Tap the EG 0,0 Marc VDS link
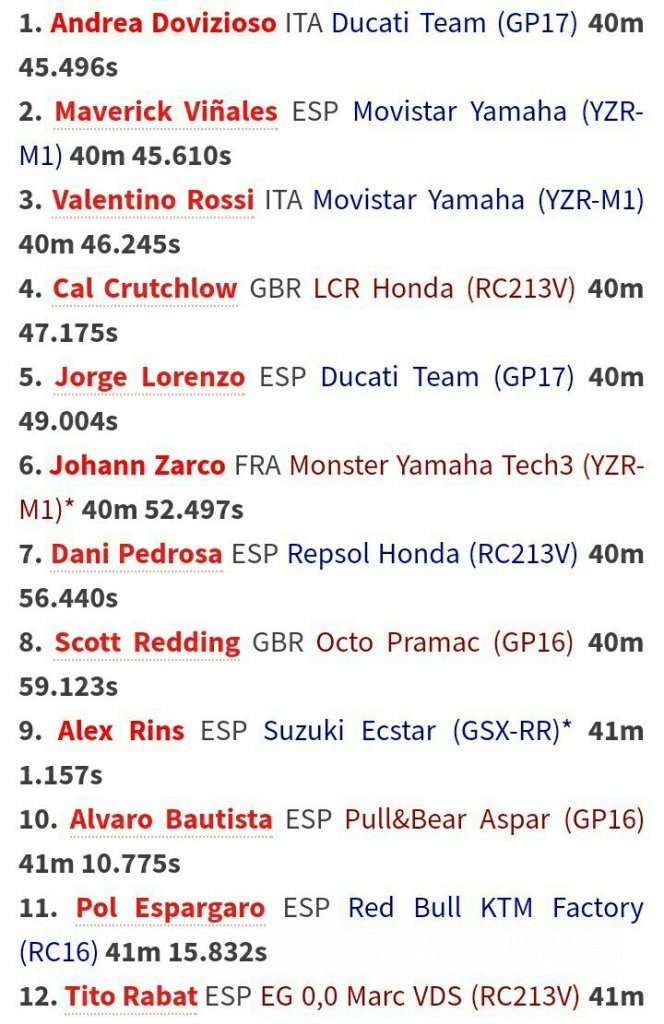This screenshot has height=1024, width=664. [x=420, y=996]
